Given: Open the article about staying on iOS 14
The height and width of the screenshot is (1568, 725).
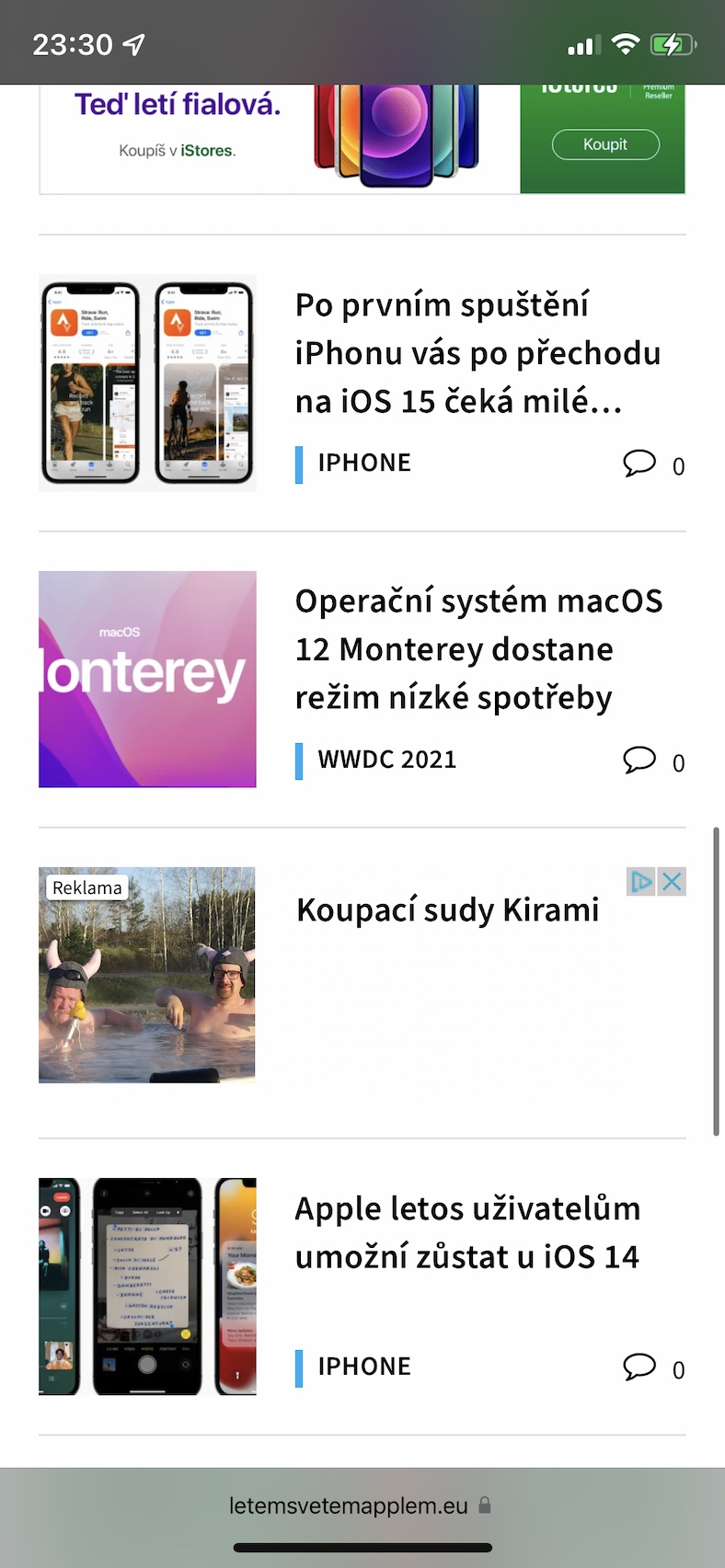Looking at the screenshot, I should coord(467,1232).
